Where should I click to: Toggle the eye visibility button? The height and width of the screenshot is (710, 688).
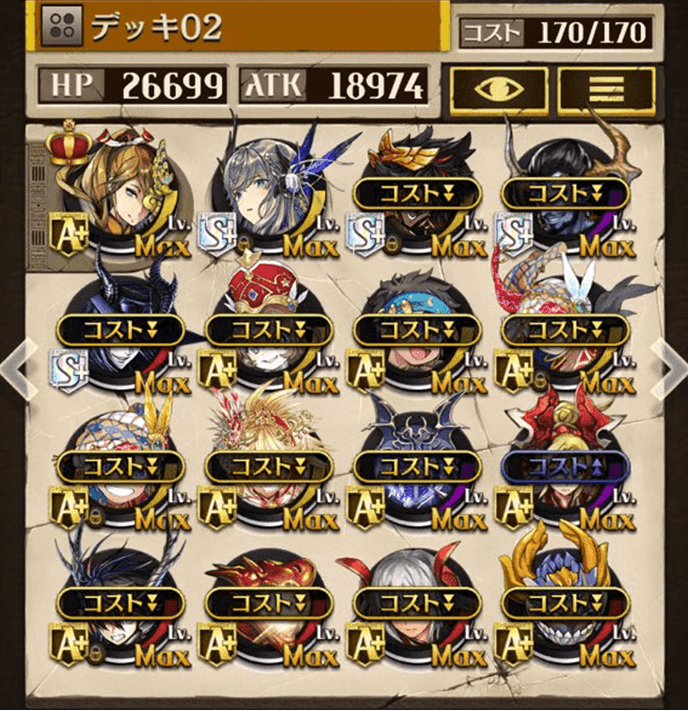(499, 87)
